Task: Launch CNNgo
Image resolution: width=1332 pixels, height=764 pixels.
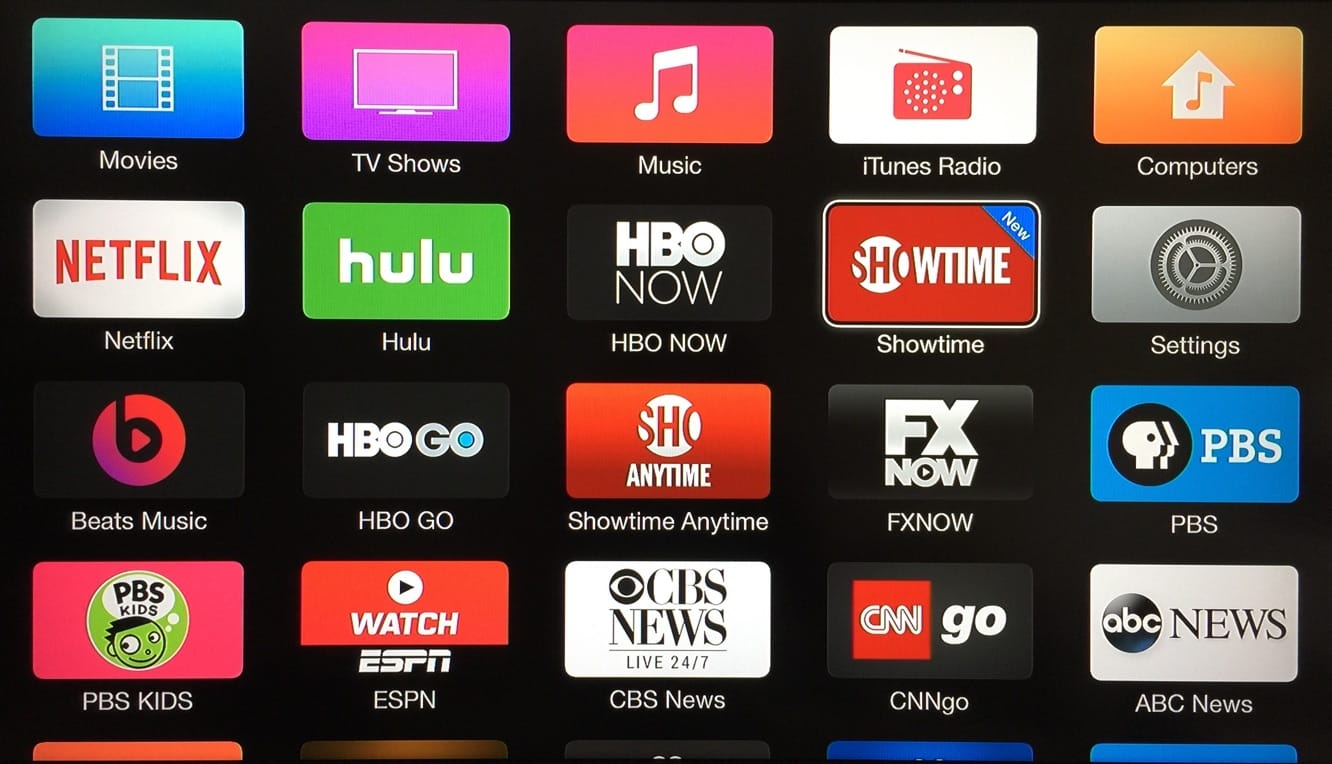Action: [930, 621]
